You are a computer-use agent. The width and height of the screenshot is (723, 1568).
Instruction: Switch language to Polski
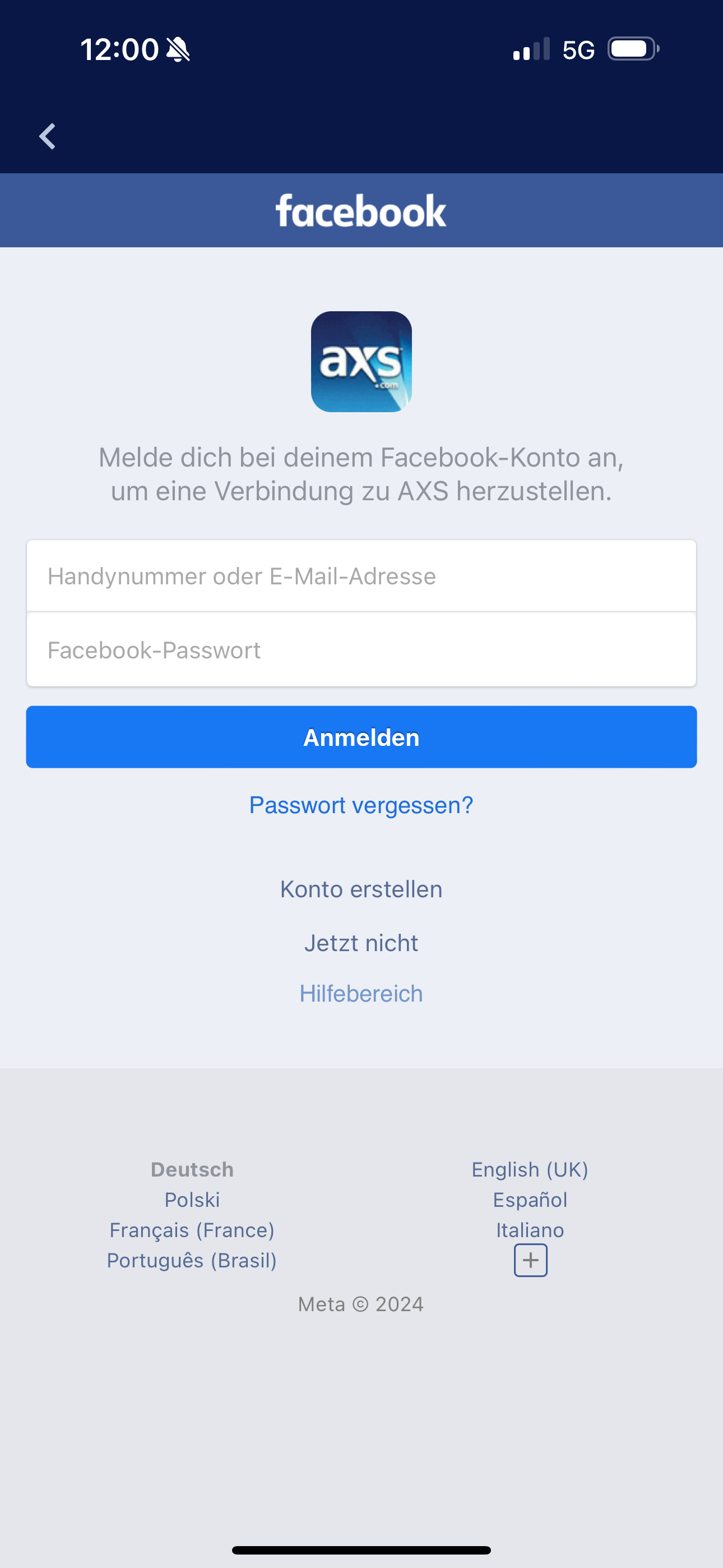pyautogui.click(x=192, y=1200)
